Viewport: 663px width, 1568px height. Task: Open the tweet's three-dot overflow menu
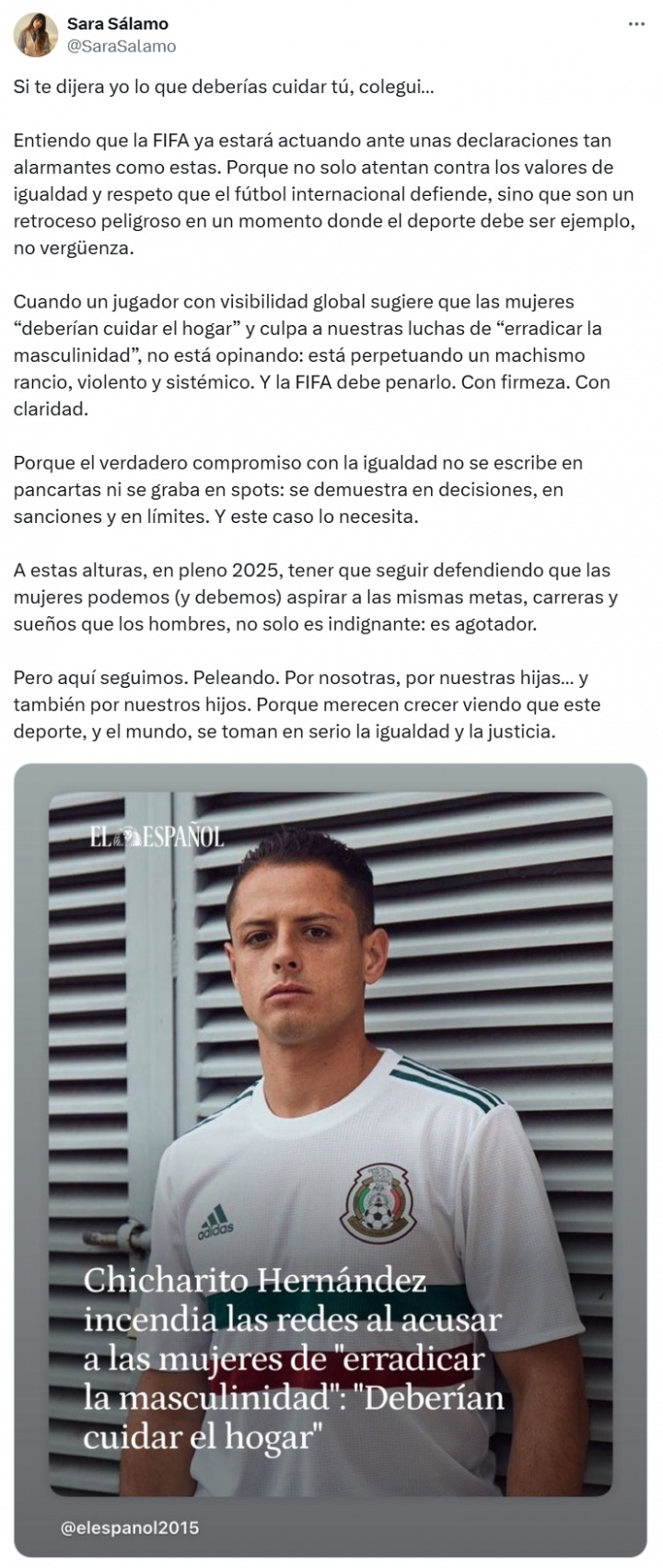click(x=636, y=25)
